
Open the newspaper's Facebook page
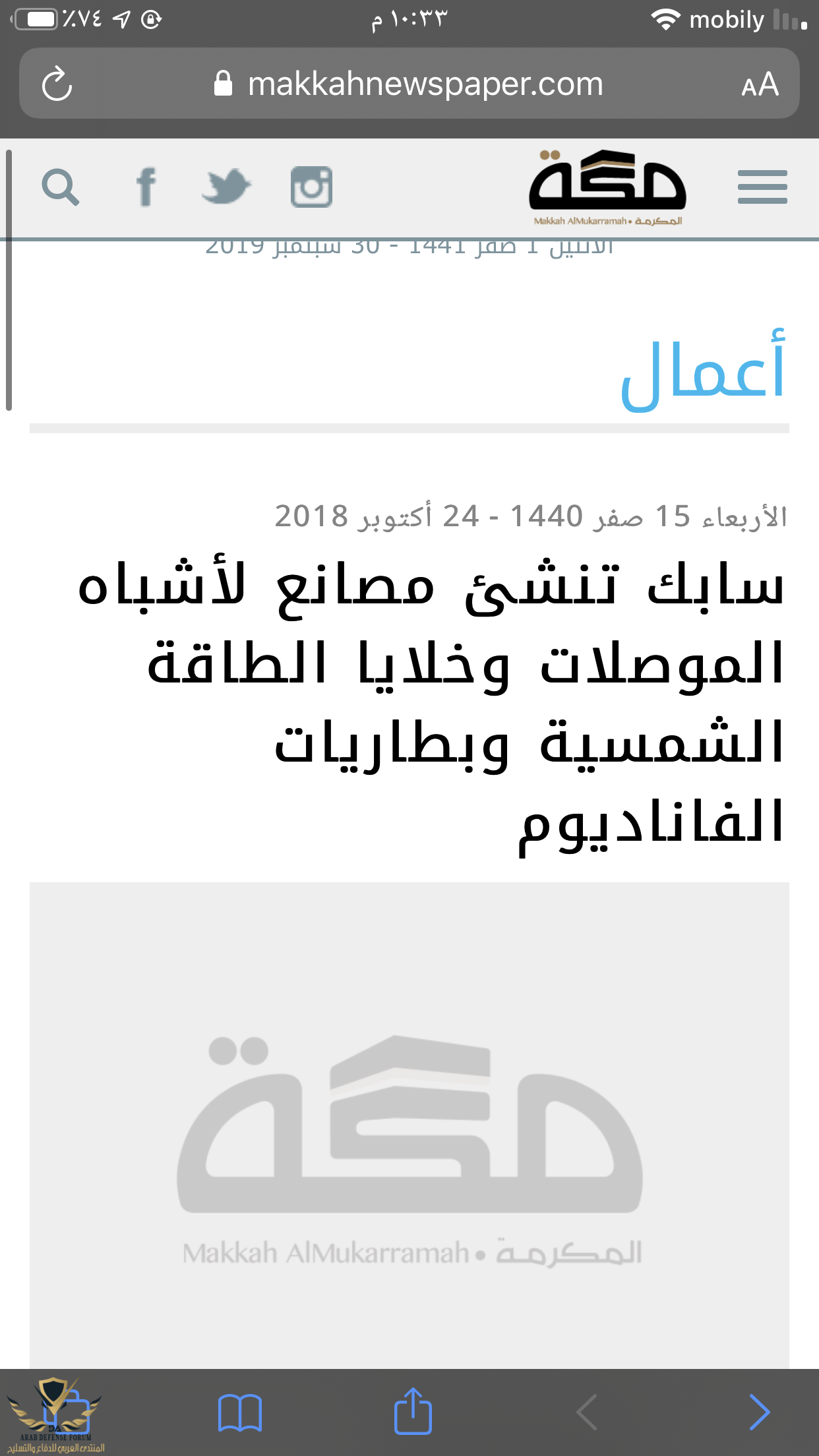click(146, 187)
